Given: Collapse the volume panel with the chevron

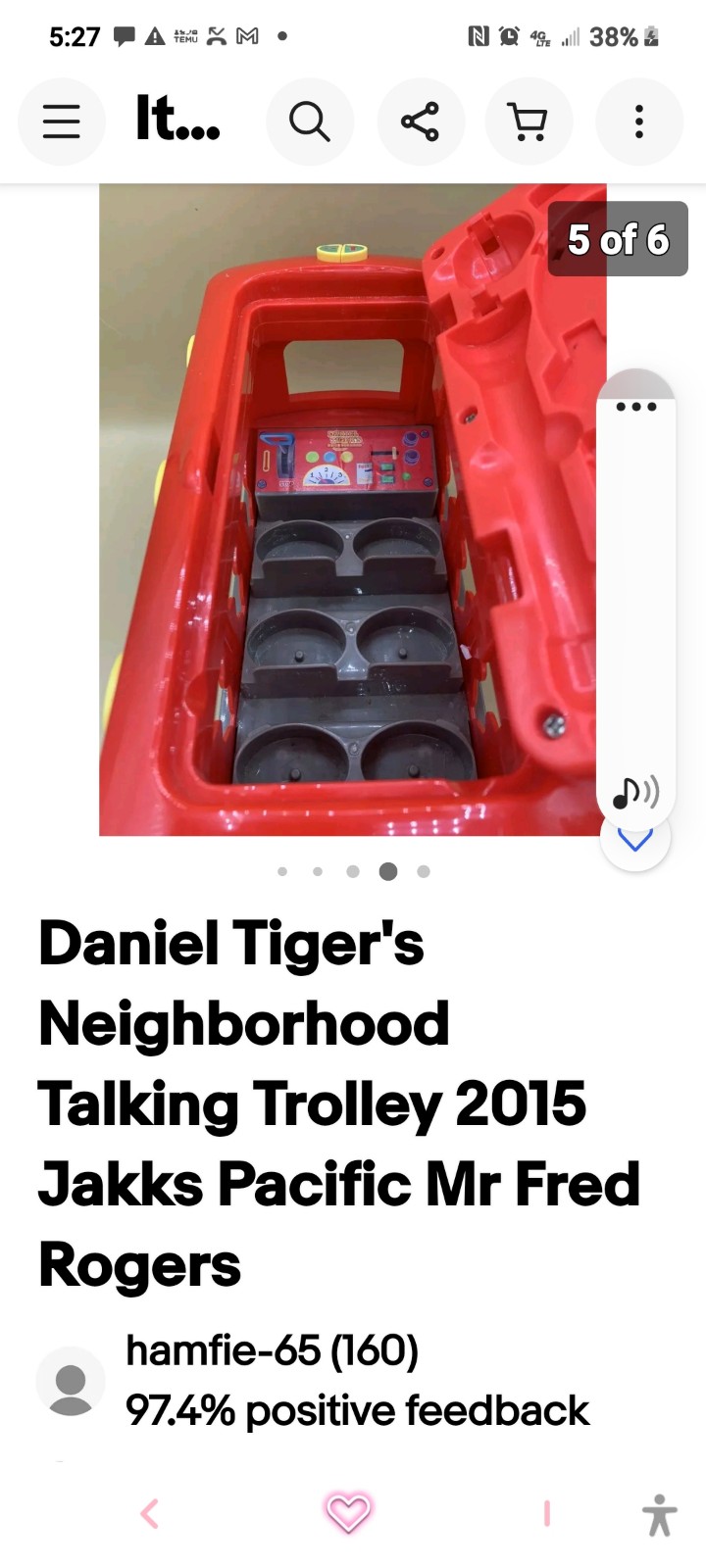Looking at the screenshot, I should tap(635, 840).
